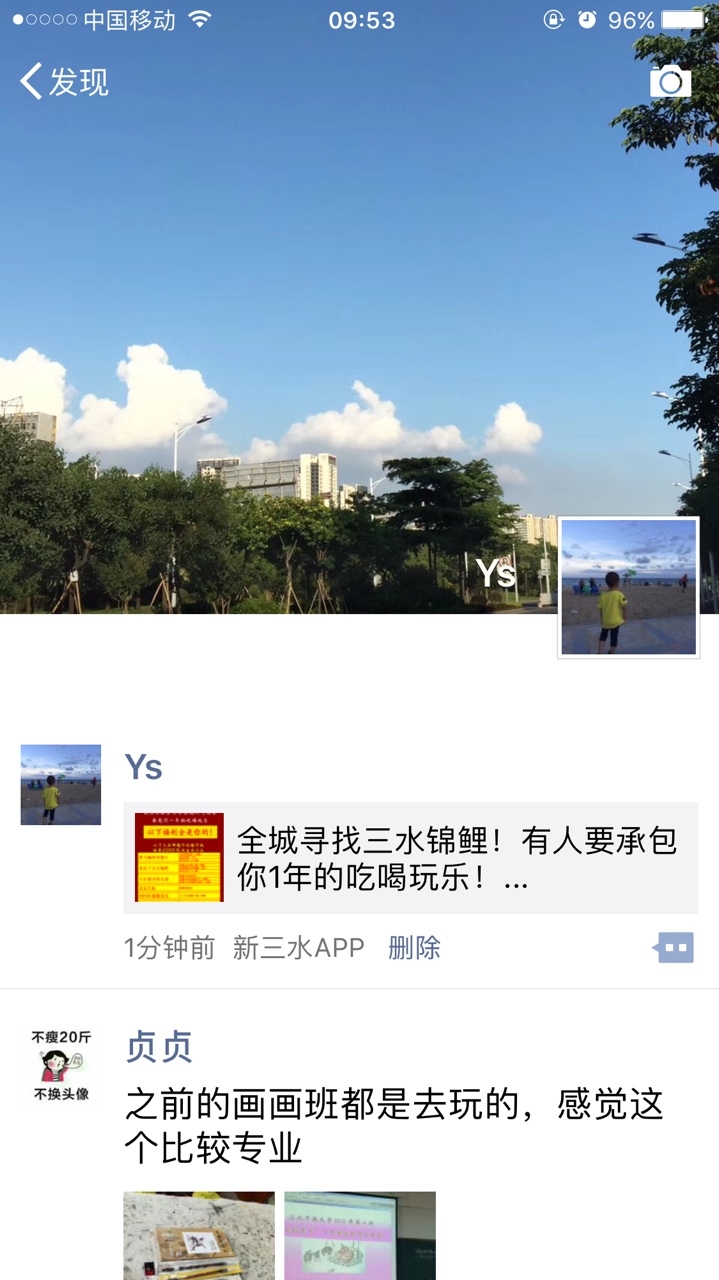Open the profile name Ys on the post

(143, 767)
